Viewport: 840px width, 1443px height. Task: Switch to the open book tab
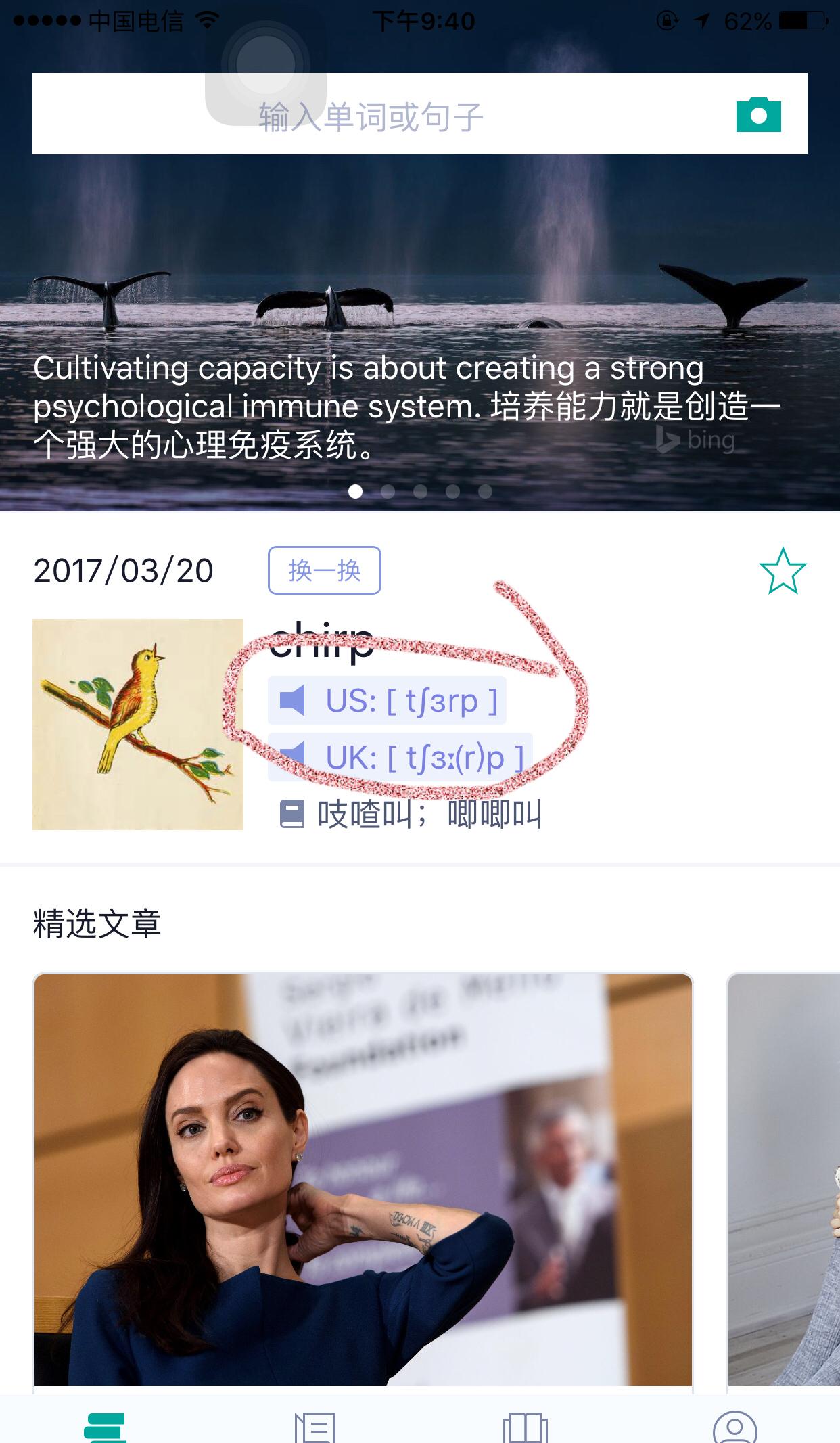pos(525,1426)
